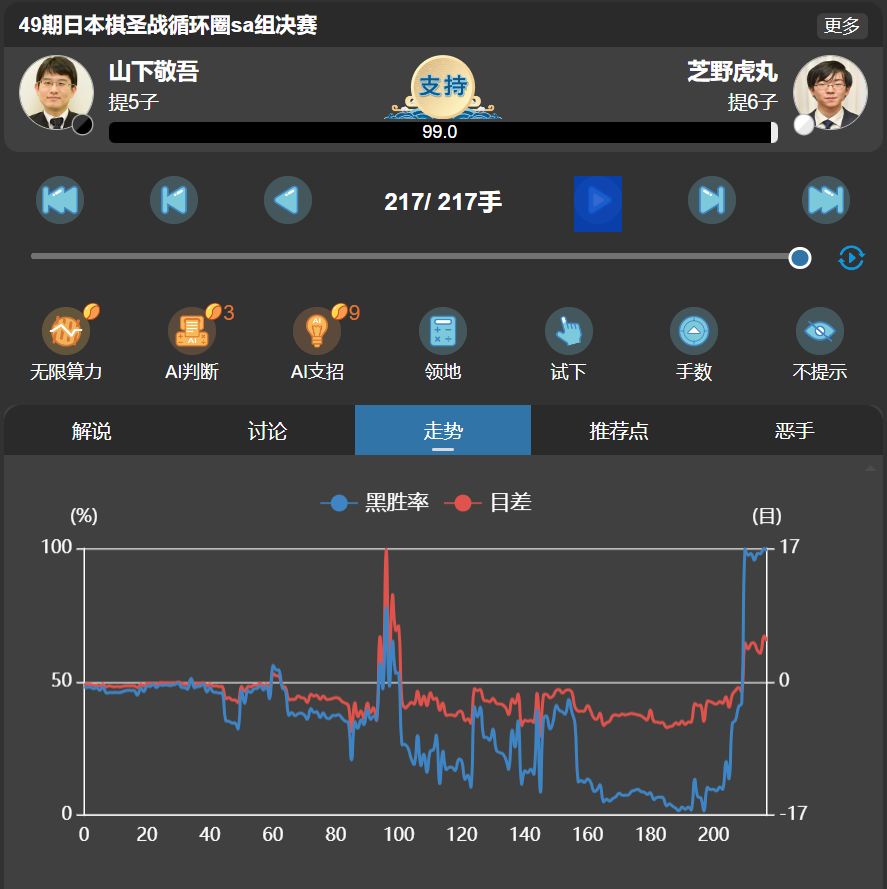
Task: Open the 推荐点 tab
Action: point(619,431)
